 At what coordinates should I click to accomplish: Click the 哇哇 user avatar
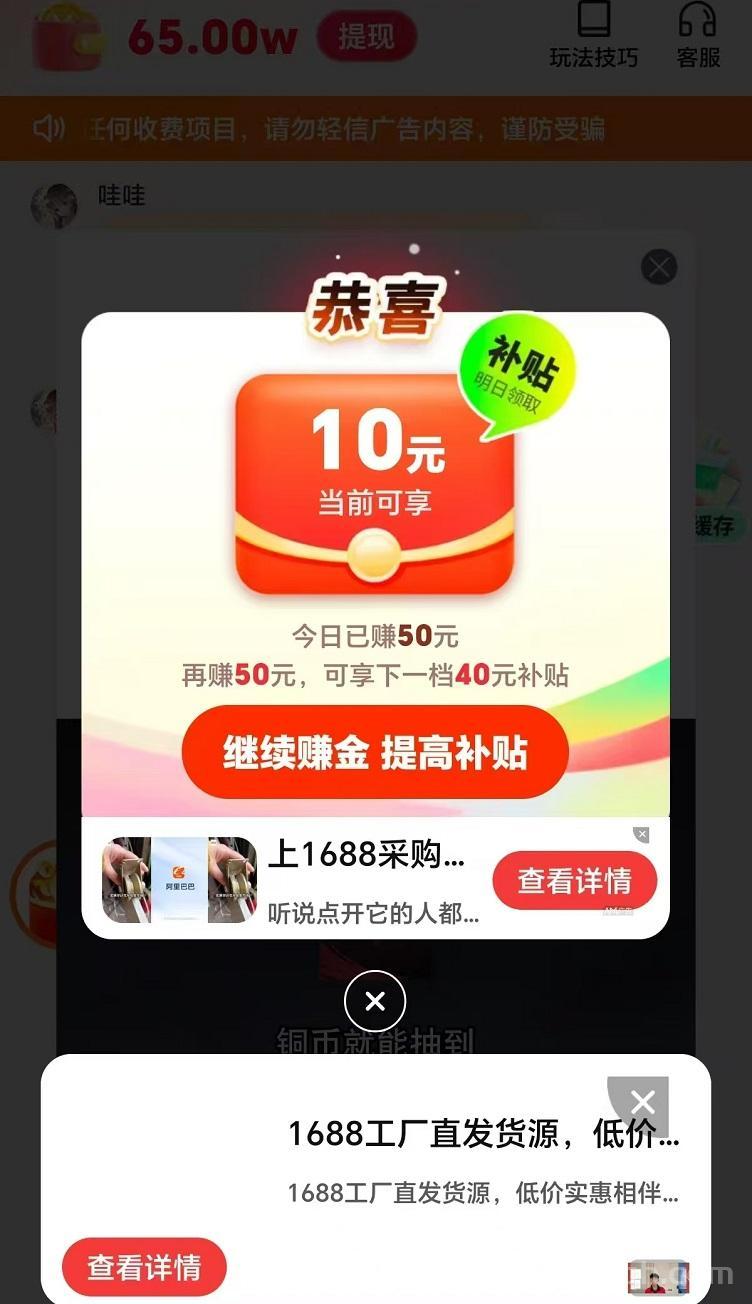(55, 205)
